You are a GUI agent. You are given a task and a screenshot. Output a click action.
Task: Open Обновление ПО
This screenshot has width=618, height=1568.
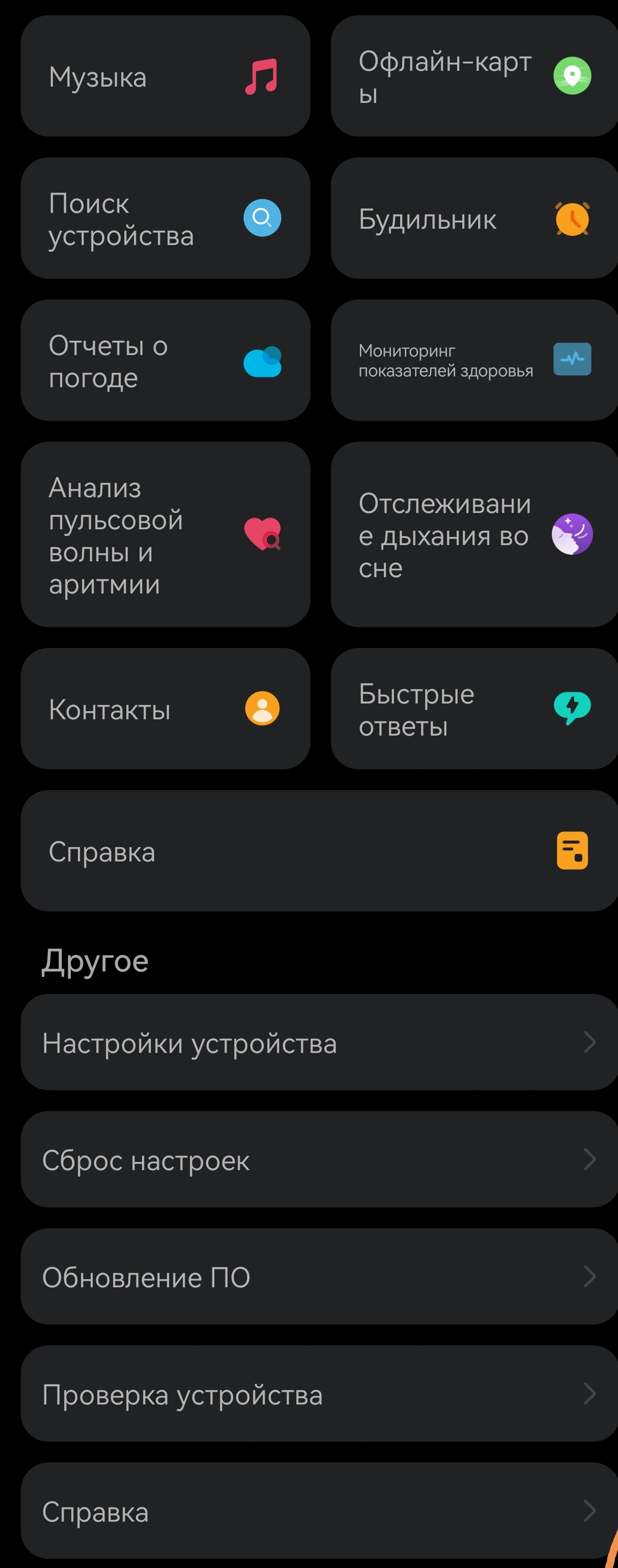point(319,1277)
